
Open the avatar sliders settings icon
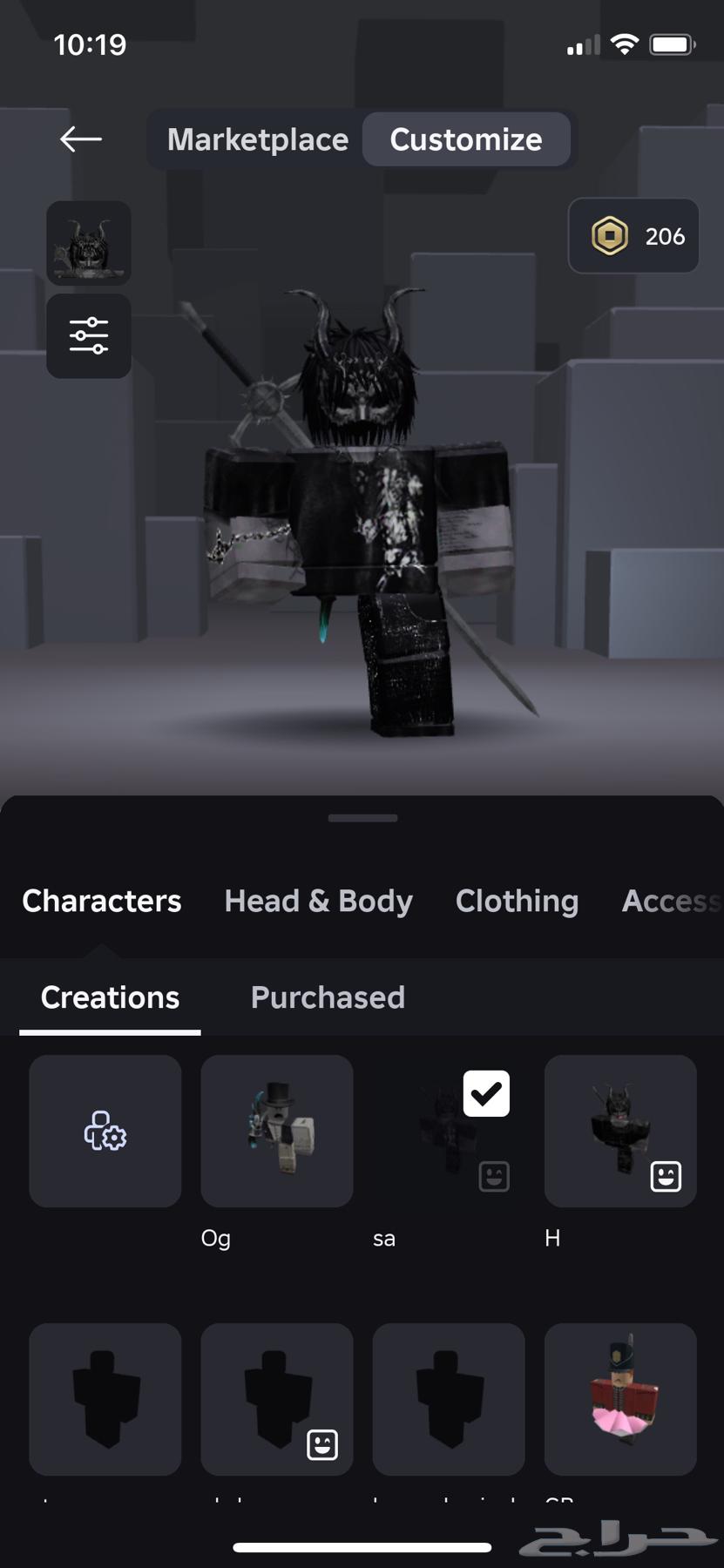pyautogui.click(x=89, y=336)
